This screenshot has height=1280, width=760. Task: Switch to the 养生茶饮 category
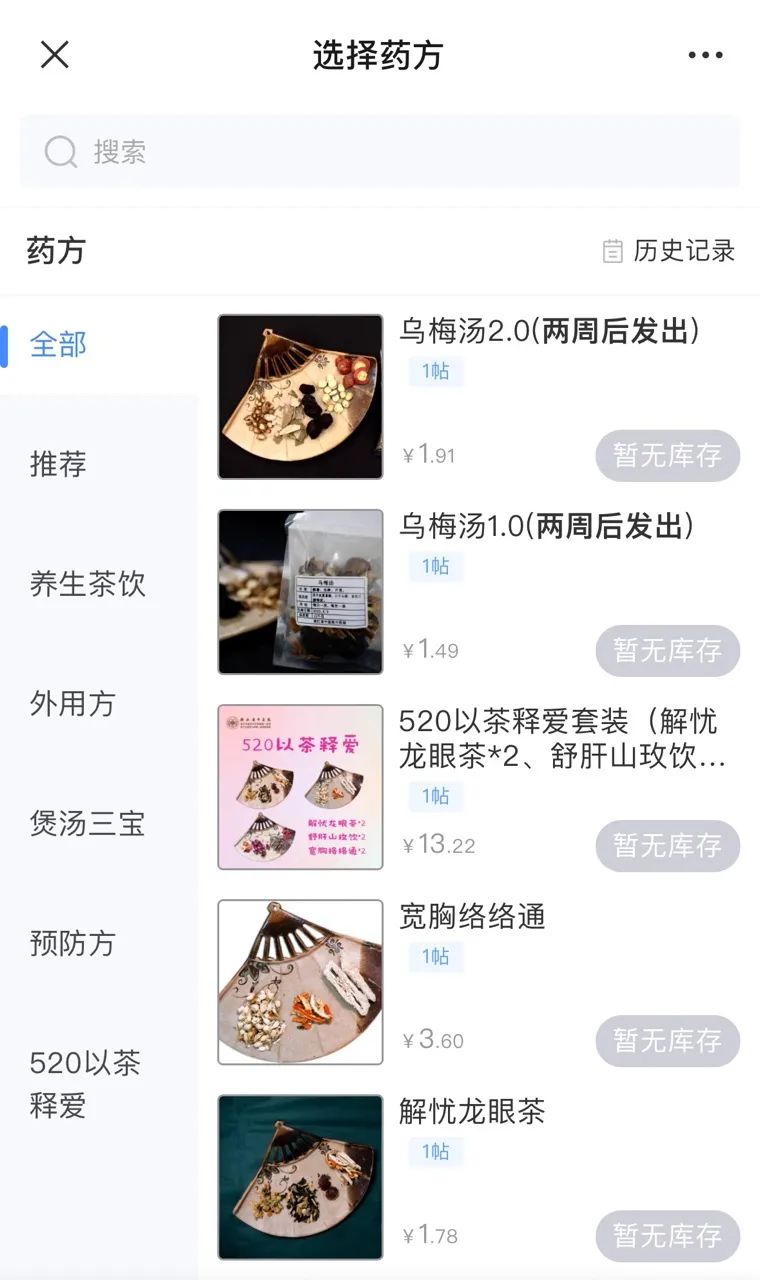coord(88,584)
